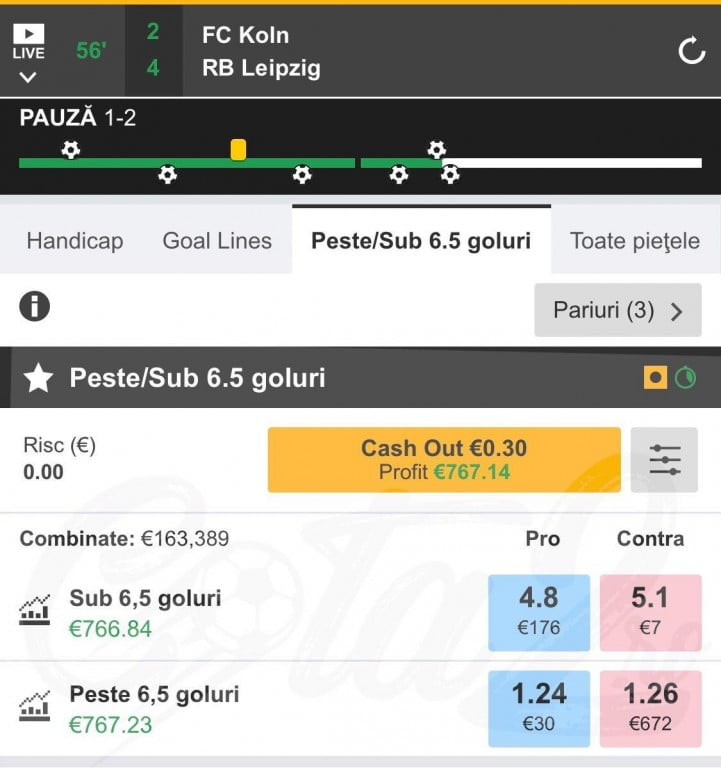Viewport: 721px width, 768px height.
Task: Favorite the Peste/Sub 6.5 goluri market
Action: (38, 379)
